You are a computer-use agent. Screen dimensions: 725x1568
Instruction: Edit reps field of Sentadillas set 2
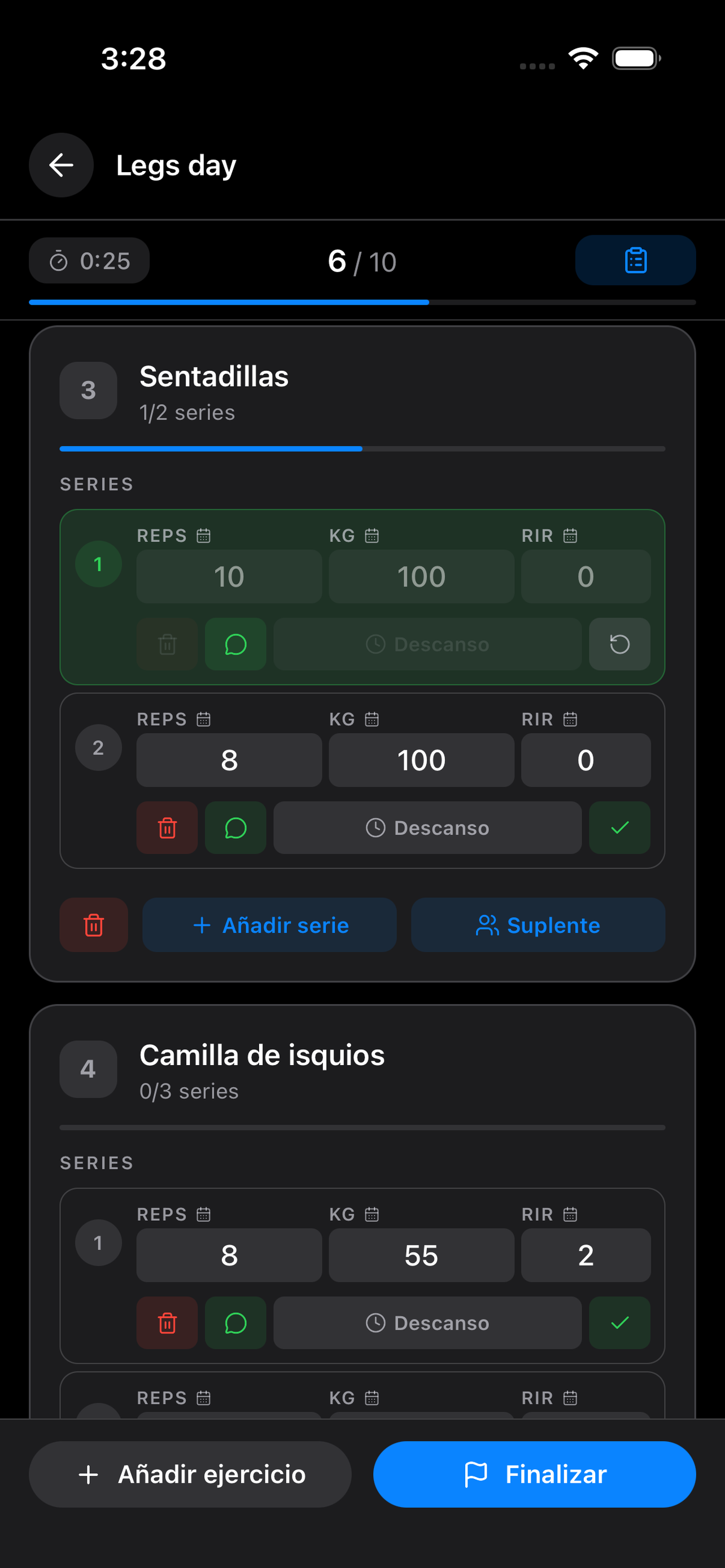[x=229, y=760]
